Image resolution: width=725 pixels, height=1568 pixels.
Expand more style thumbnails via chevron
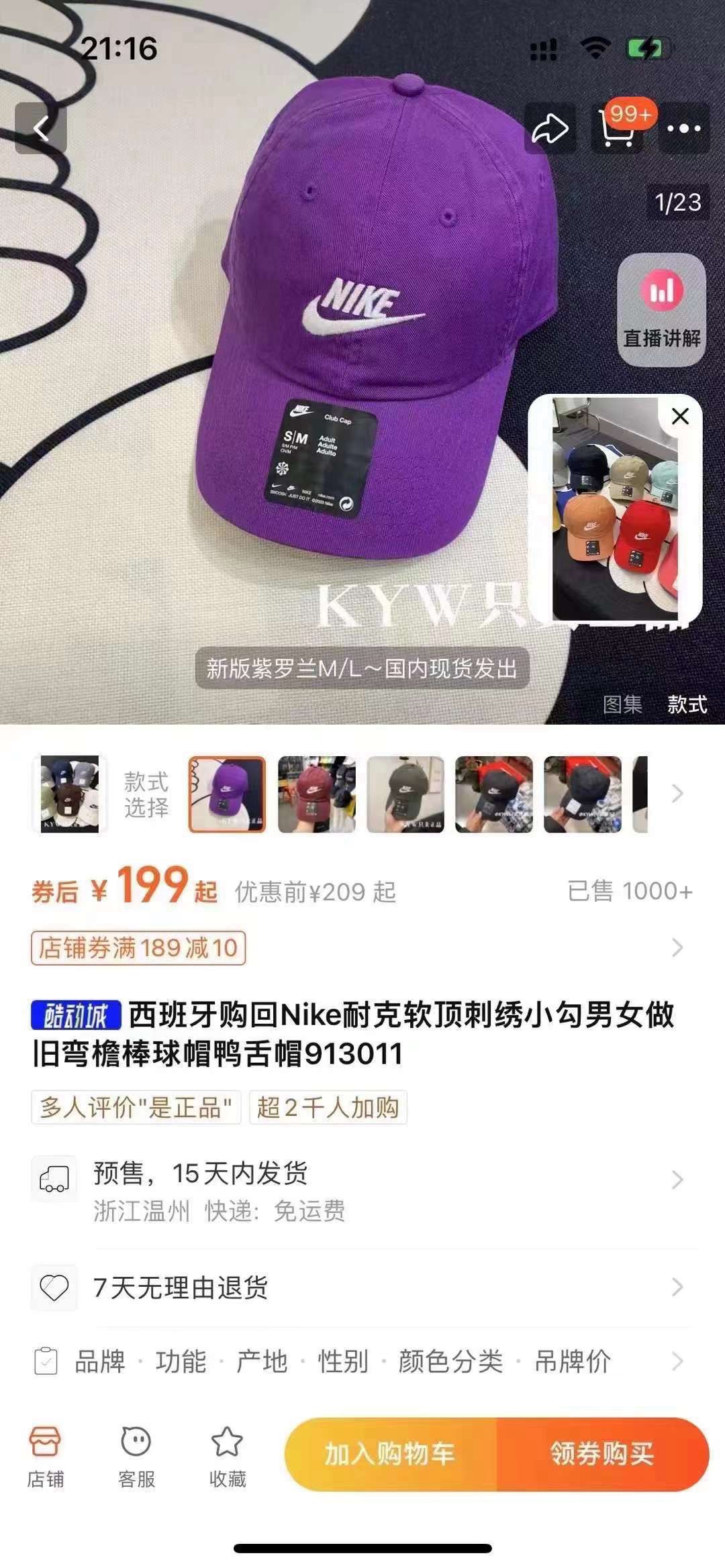click(677, 794)
